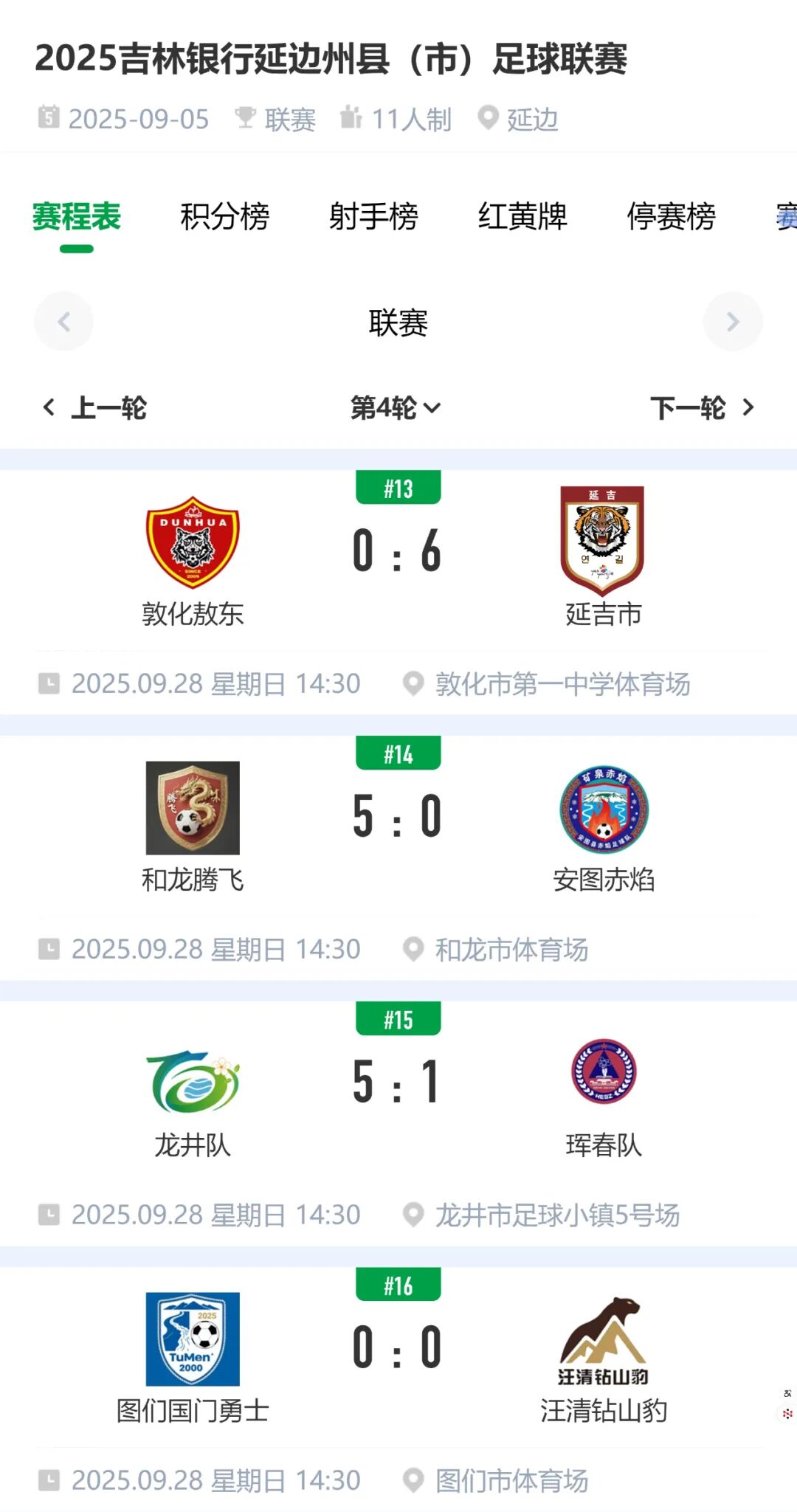The width and height of the screenshot is (797, 1512).
Task: Switch to the 积分榜 tab
Action: tap(224, 216)
